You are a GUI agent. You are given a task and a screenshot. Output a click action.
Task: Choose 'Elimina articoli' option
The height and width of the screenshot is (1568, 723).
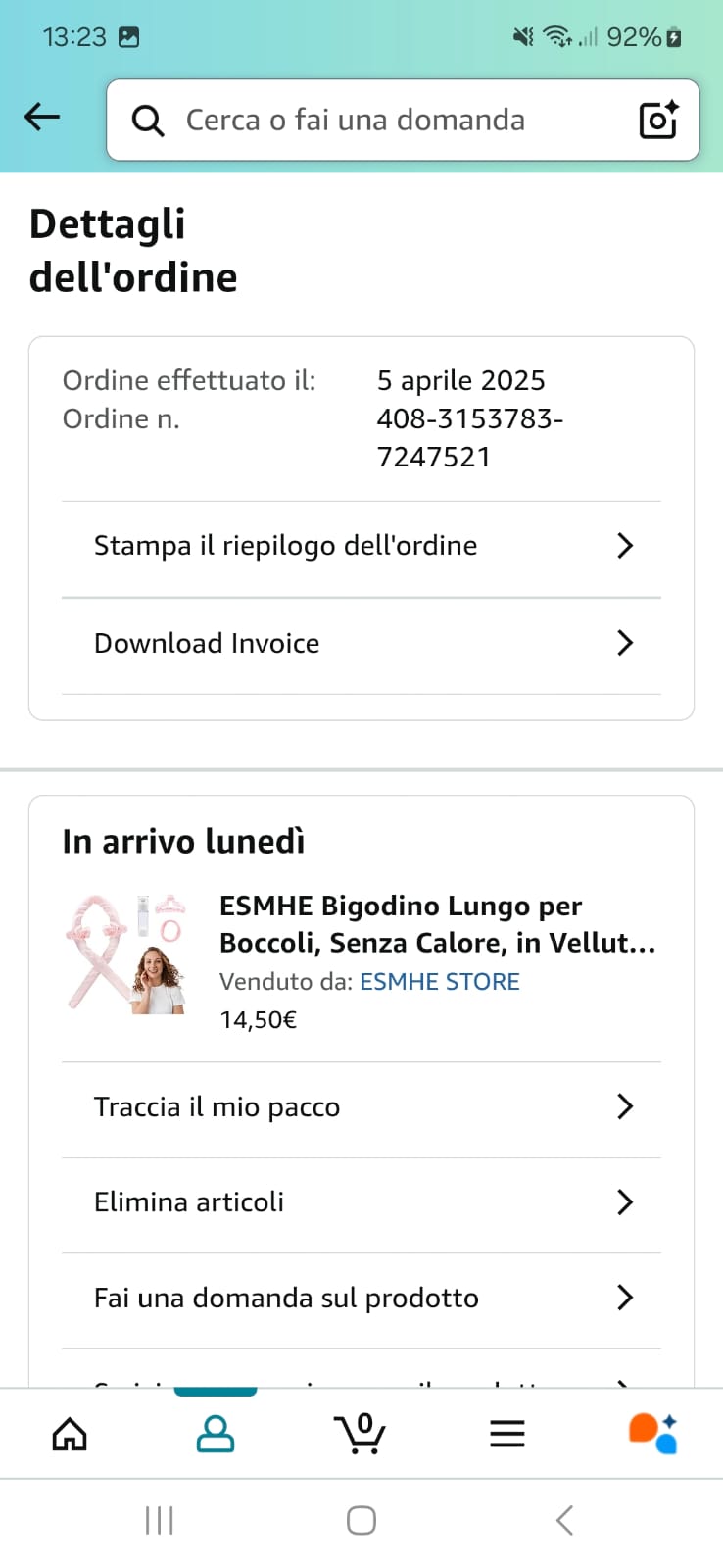tap(361, 1202)
